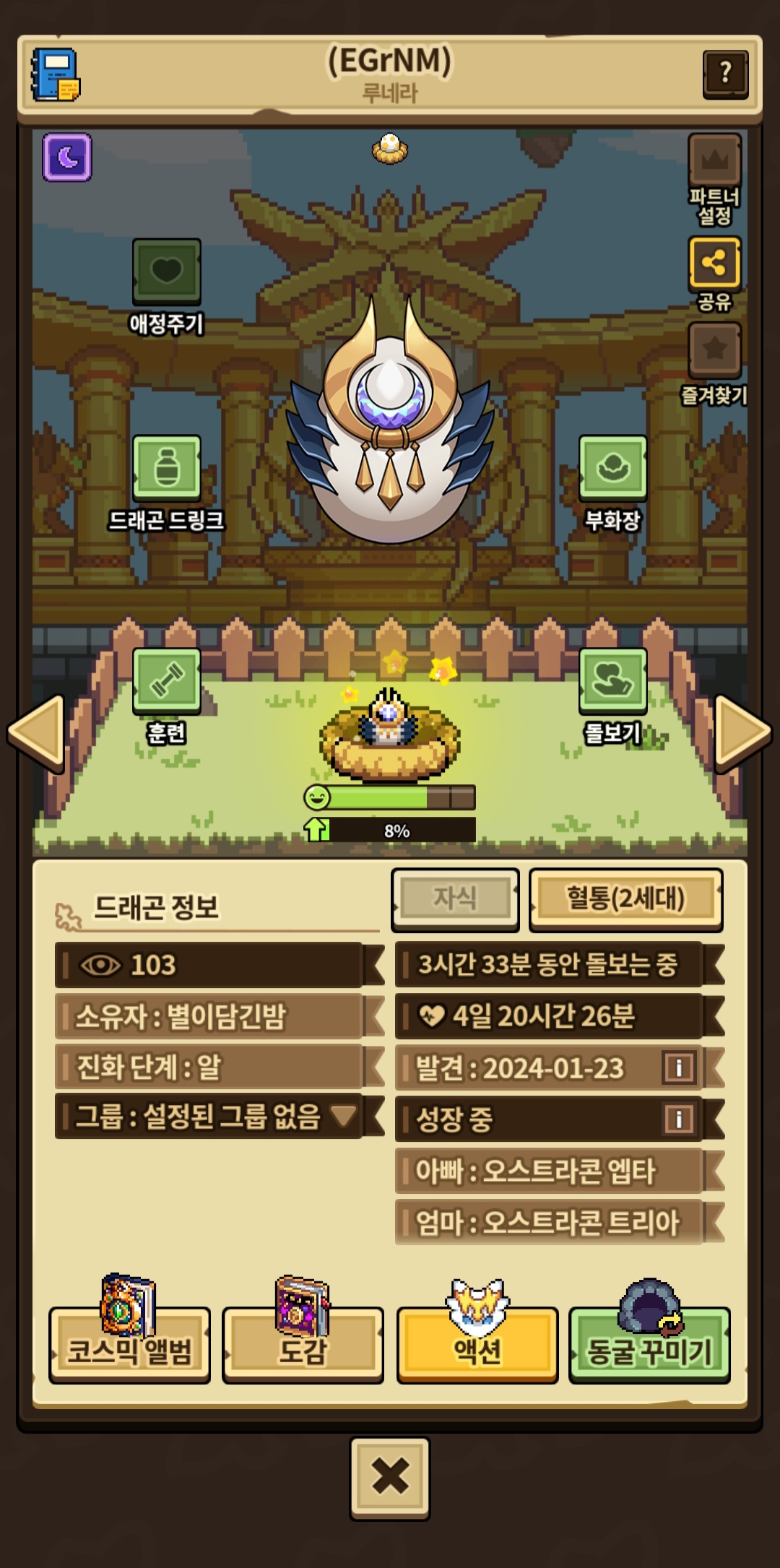Tap 공유 to share this dragon
Screen dimensions: 780x1568
coord(714,263)
